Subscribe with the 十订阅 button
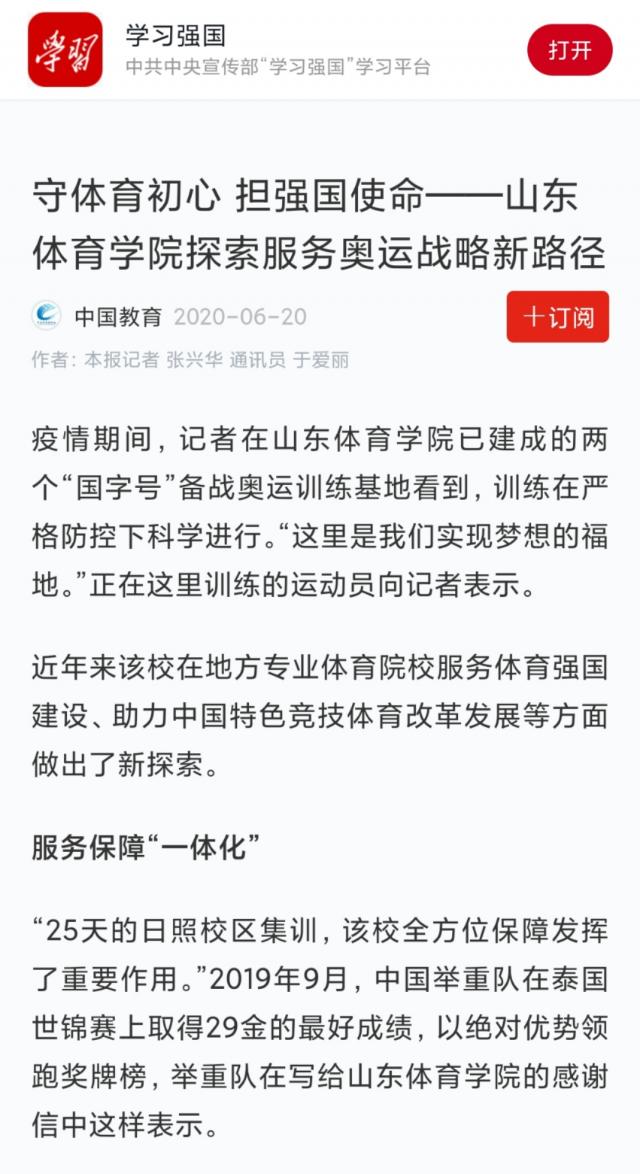This screenshot has height=1174, width=640. coord(557,317)
